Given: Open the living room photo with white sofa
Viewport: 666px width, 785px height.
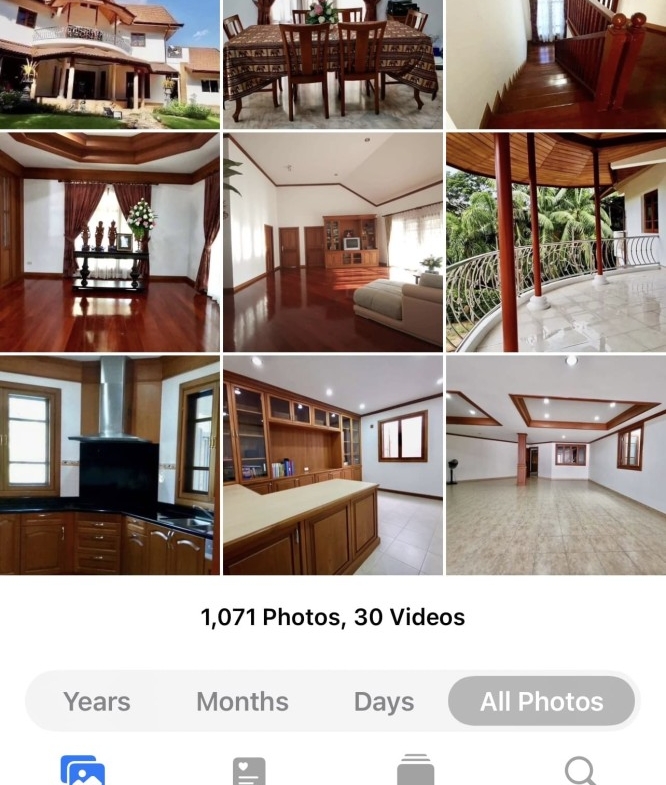Looking at the screenshot, I should pos(332,242).
